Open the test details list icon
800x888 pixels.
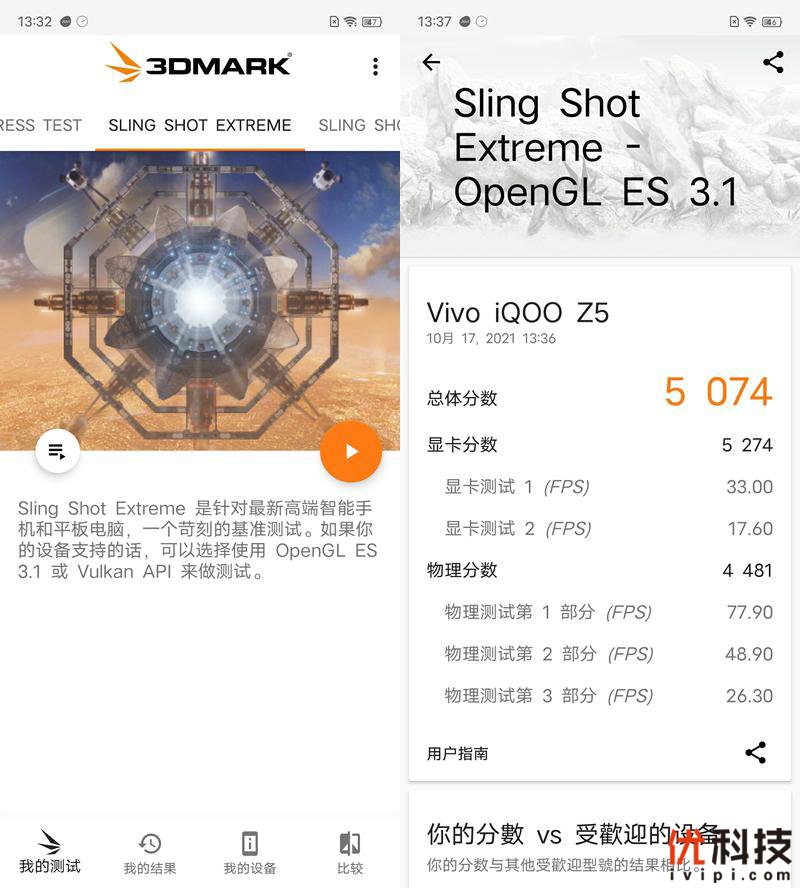coord(57,451)
